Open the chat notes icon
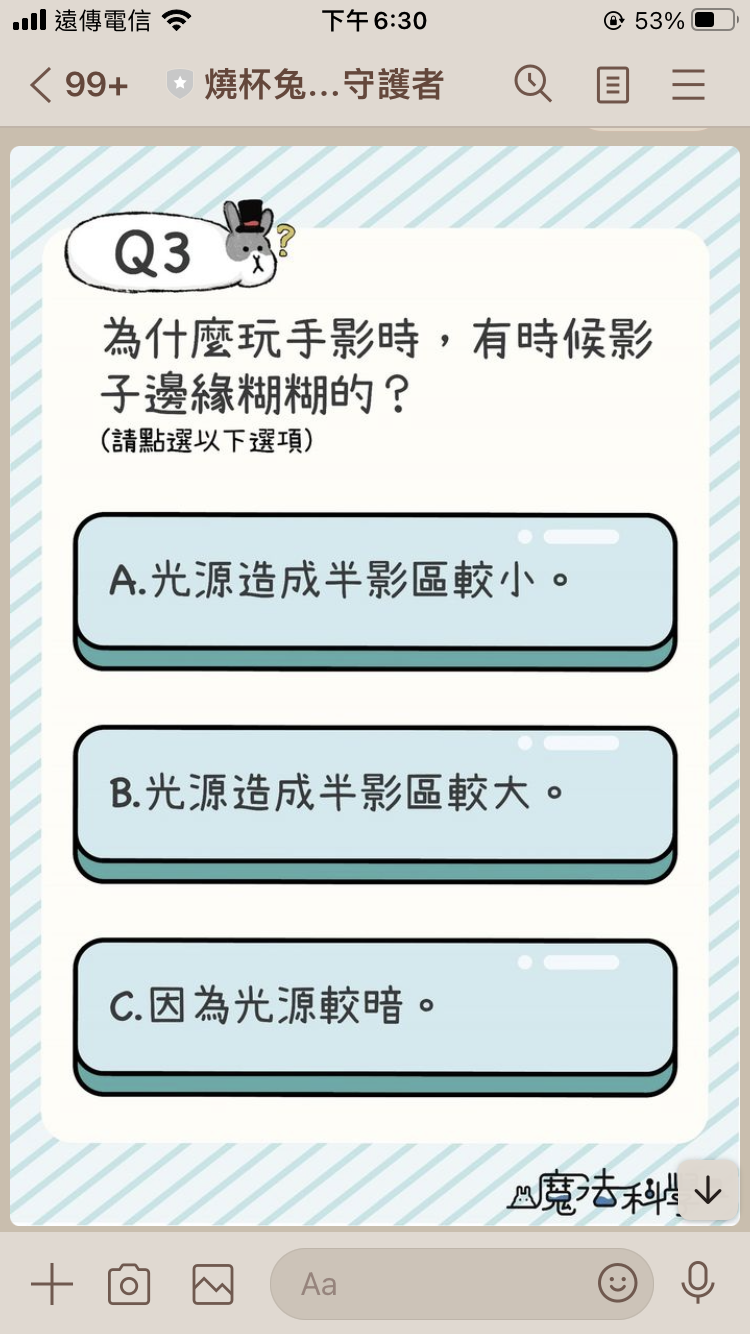Screen dimensions: 750x1334 (612, 85)
